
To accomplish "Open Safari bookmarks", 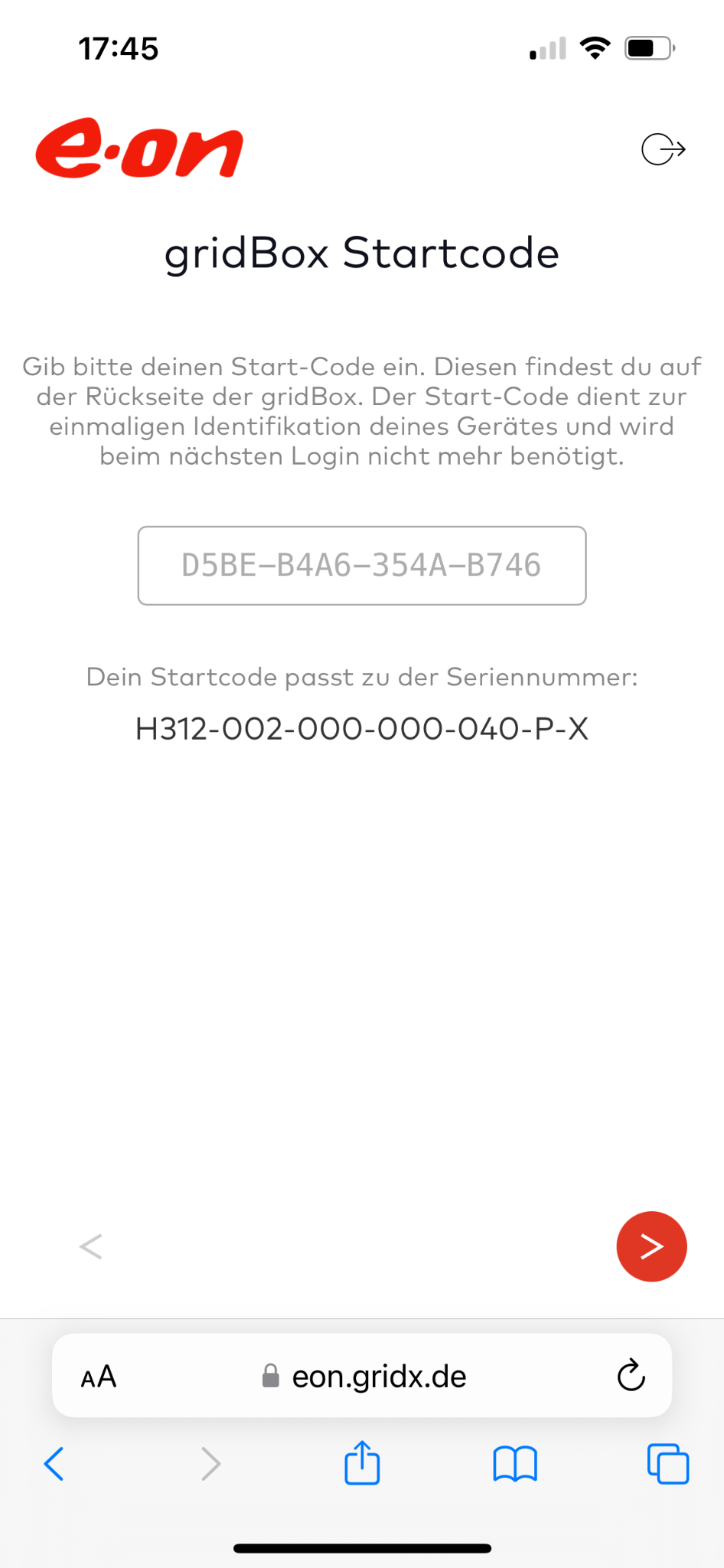I will (515, 1464).
